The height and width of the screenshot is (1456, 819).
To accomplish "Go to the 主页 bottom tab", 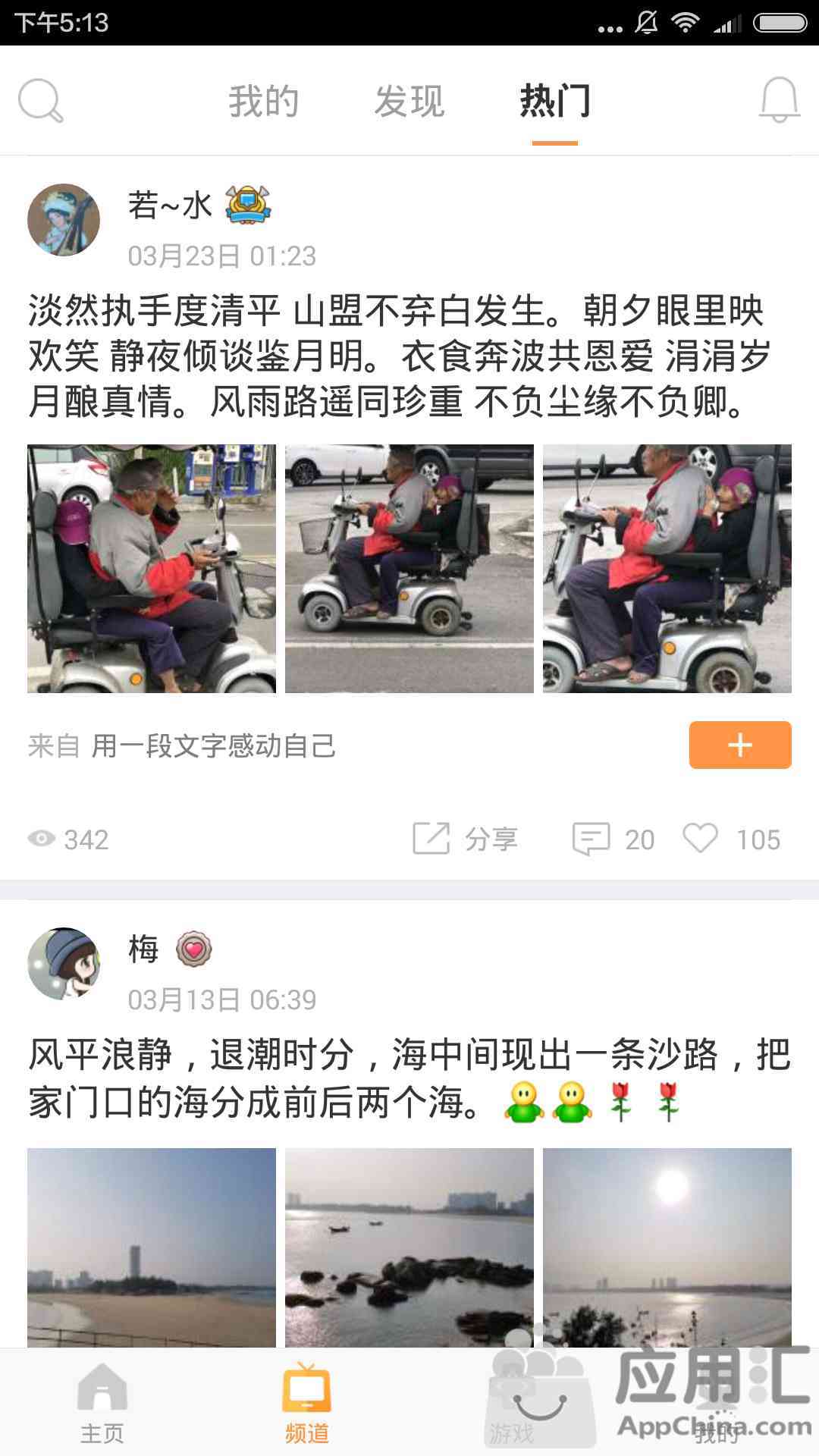I will coord(102,1403).
